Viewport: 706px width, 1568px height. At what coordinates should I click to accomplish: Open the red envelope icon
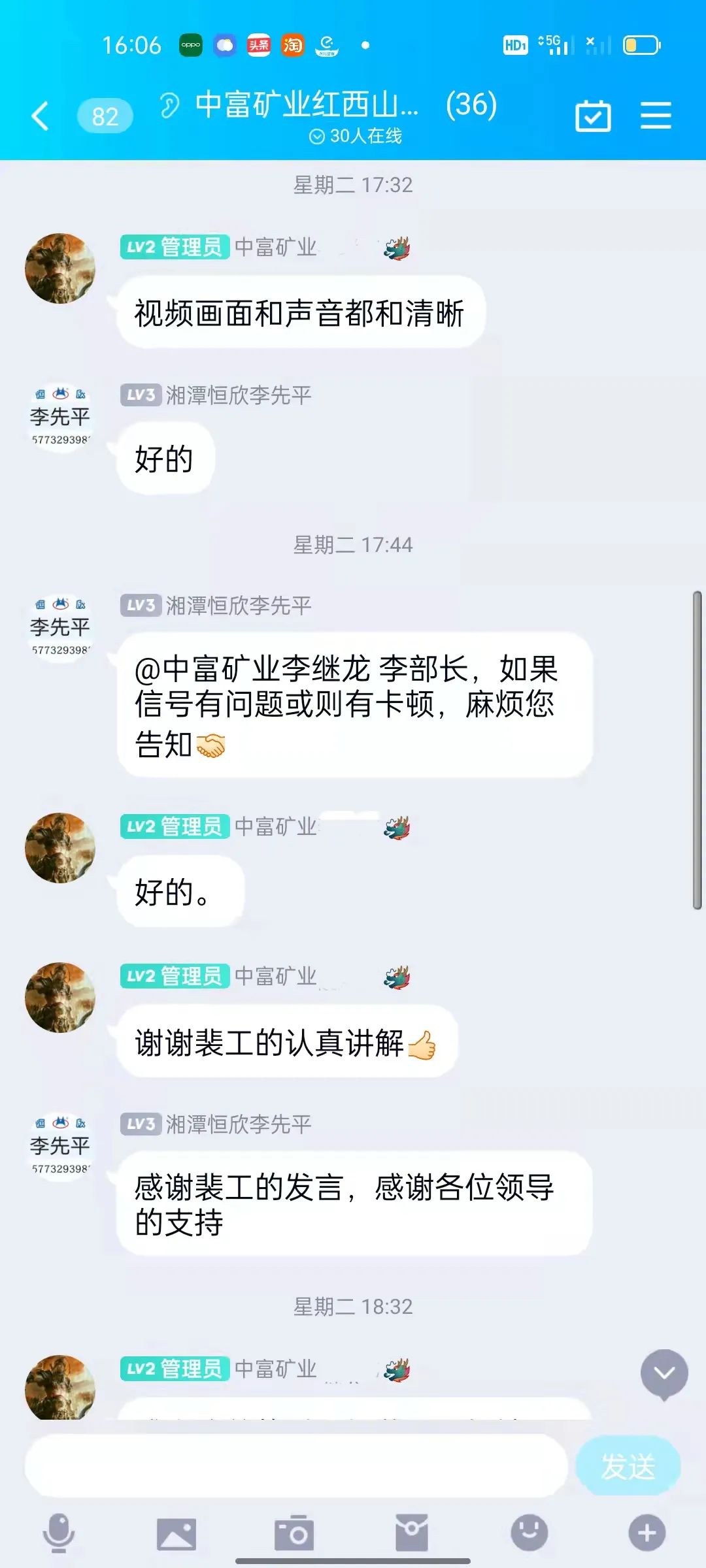tap(412, 1533)
